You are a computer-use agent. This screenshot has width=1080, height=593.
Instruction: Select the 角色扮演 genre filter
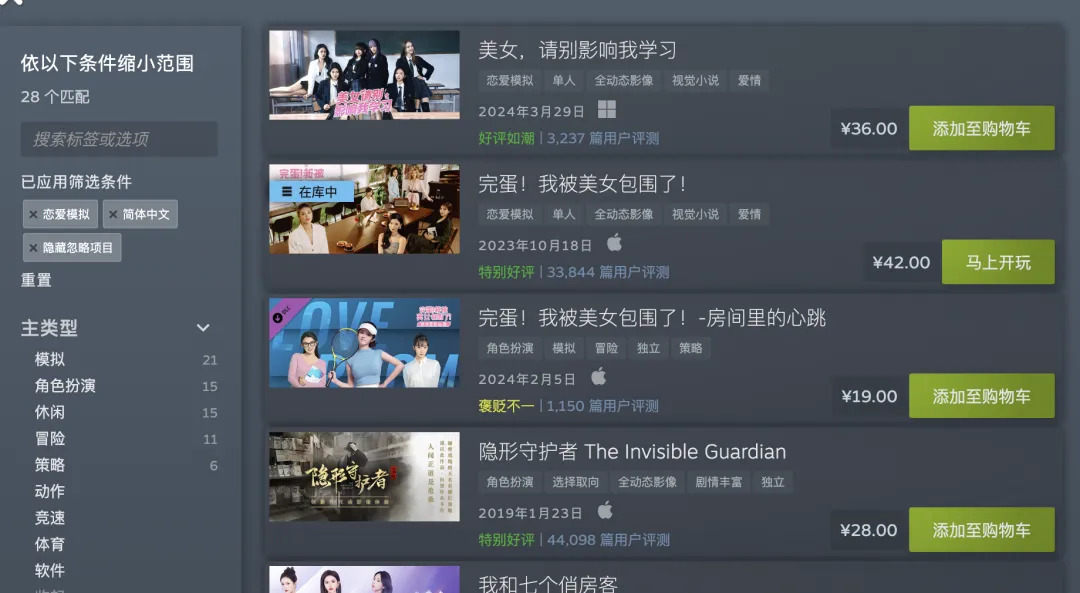click(65, 386)
